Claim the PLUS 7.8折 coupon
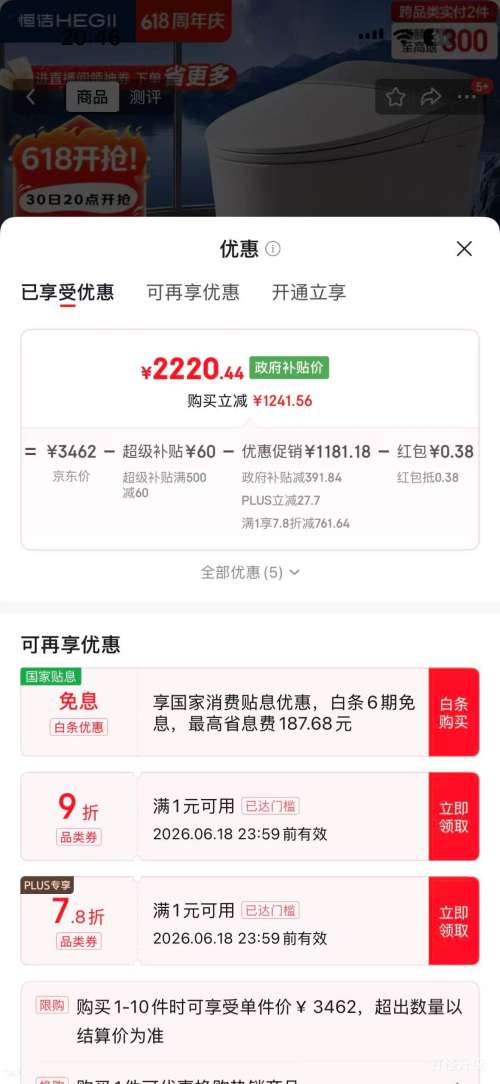Viewport: 500px width, 1084px height. [x=454, y=921]
